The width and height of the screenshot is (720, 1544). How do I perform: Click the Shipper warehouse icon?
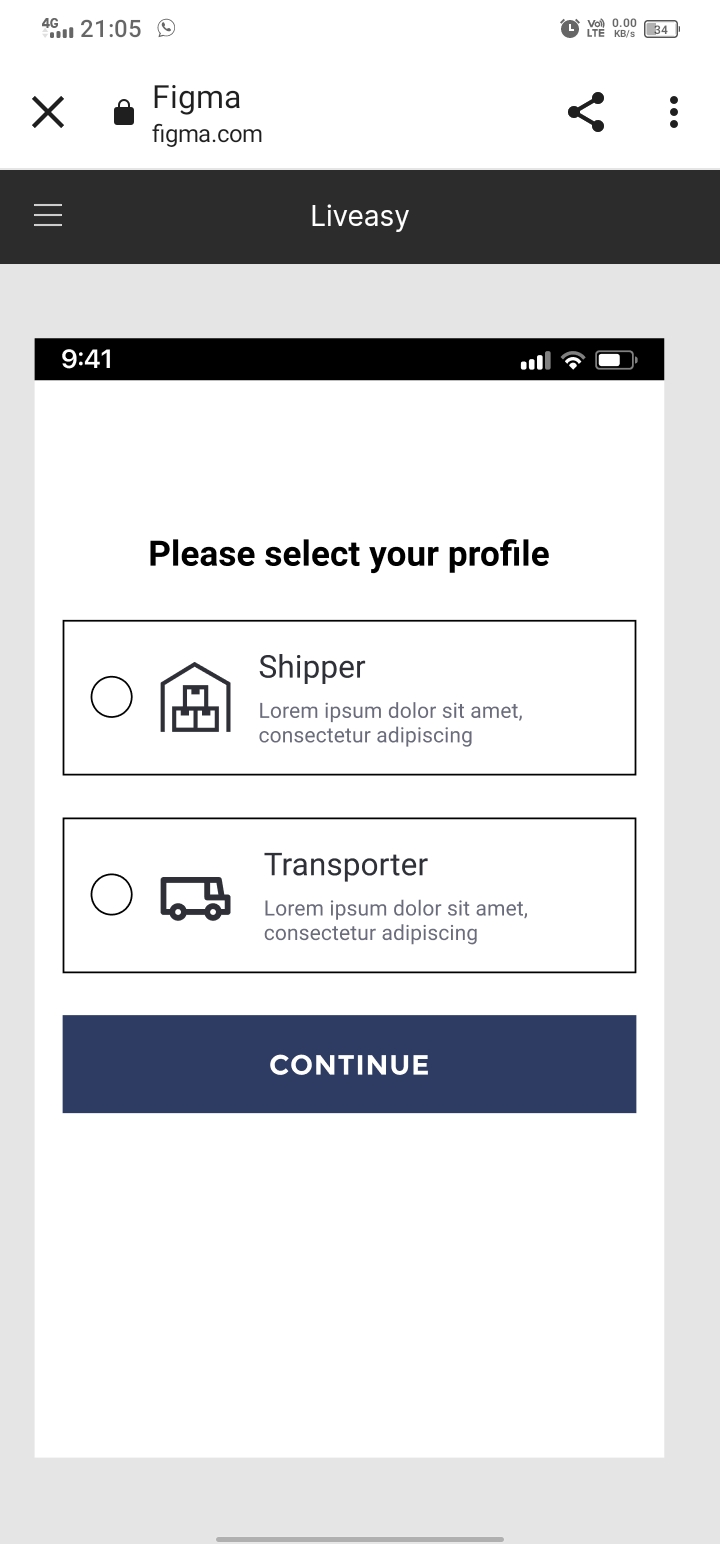coord(195,697)
